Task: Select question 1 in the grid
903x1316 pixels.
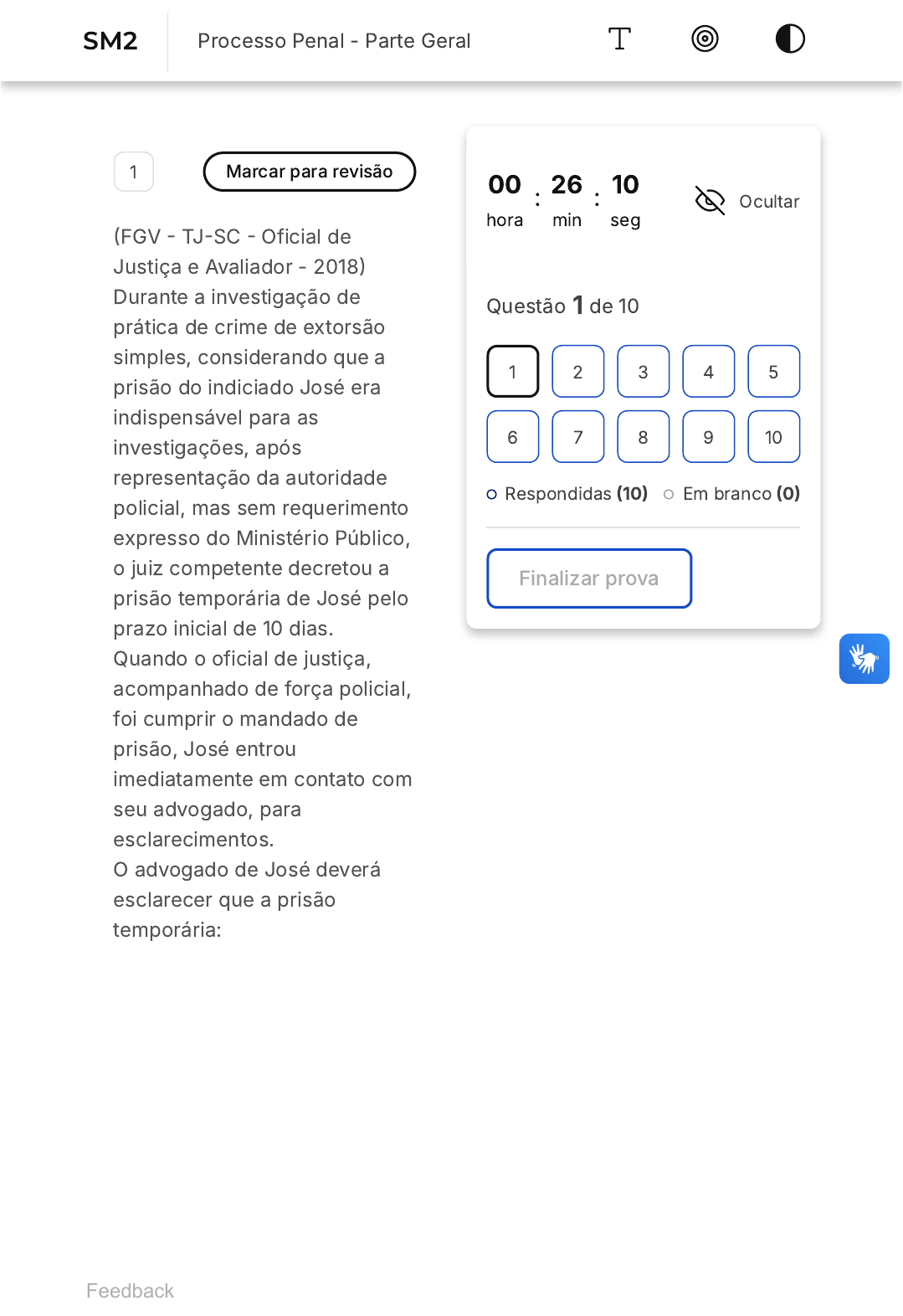Action: [512, 372]
